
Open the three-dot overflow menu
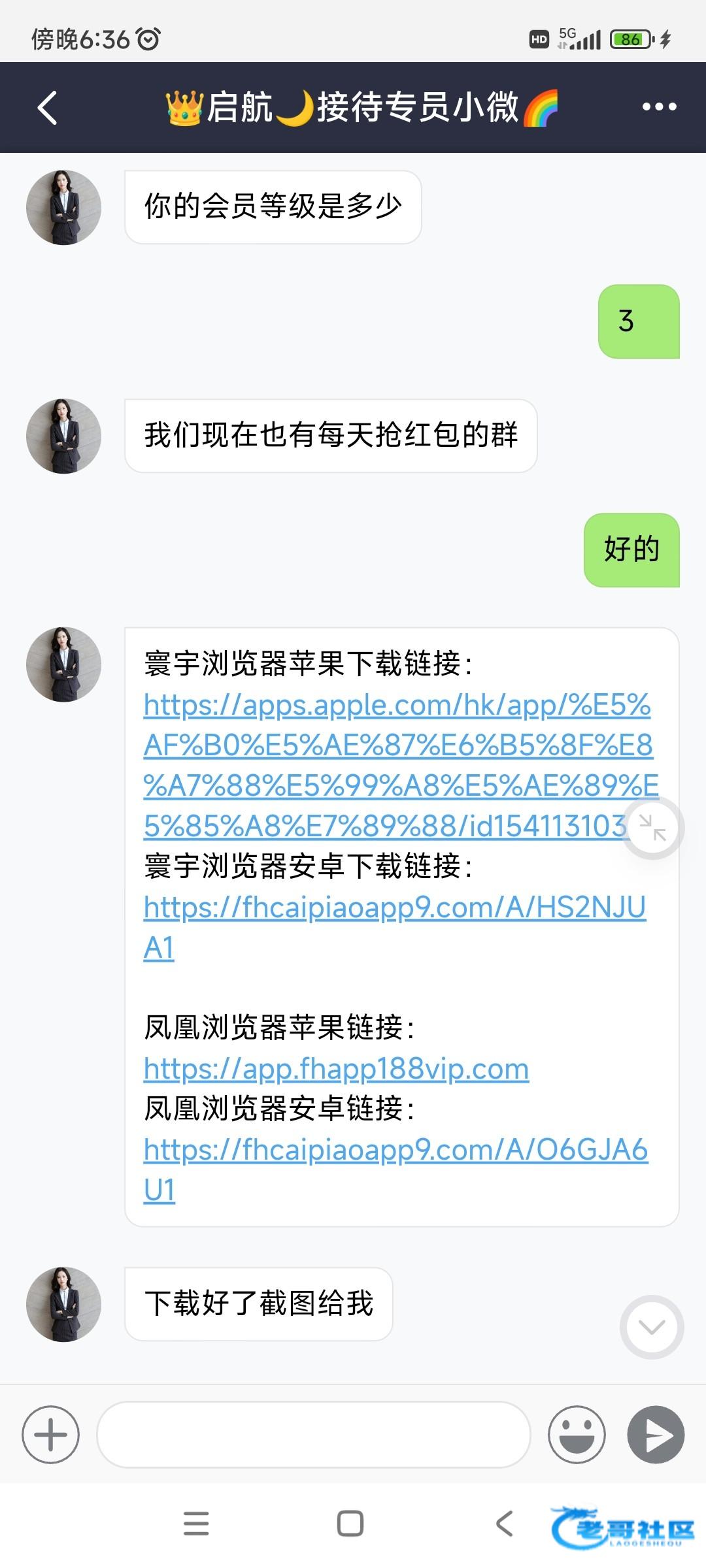tap(659, 107)
